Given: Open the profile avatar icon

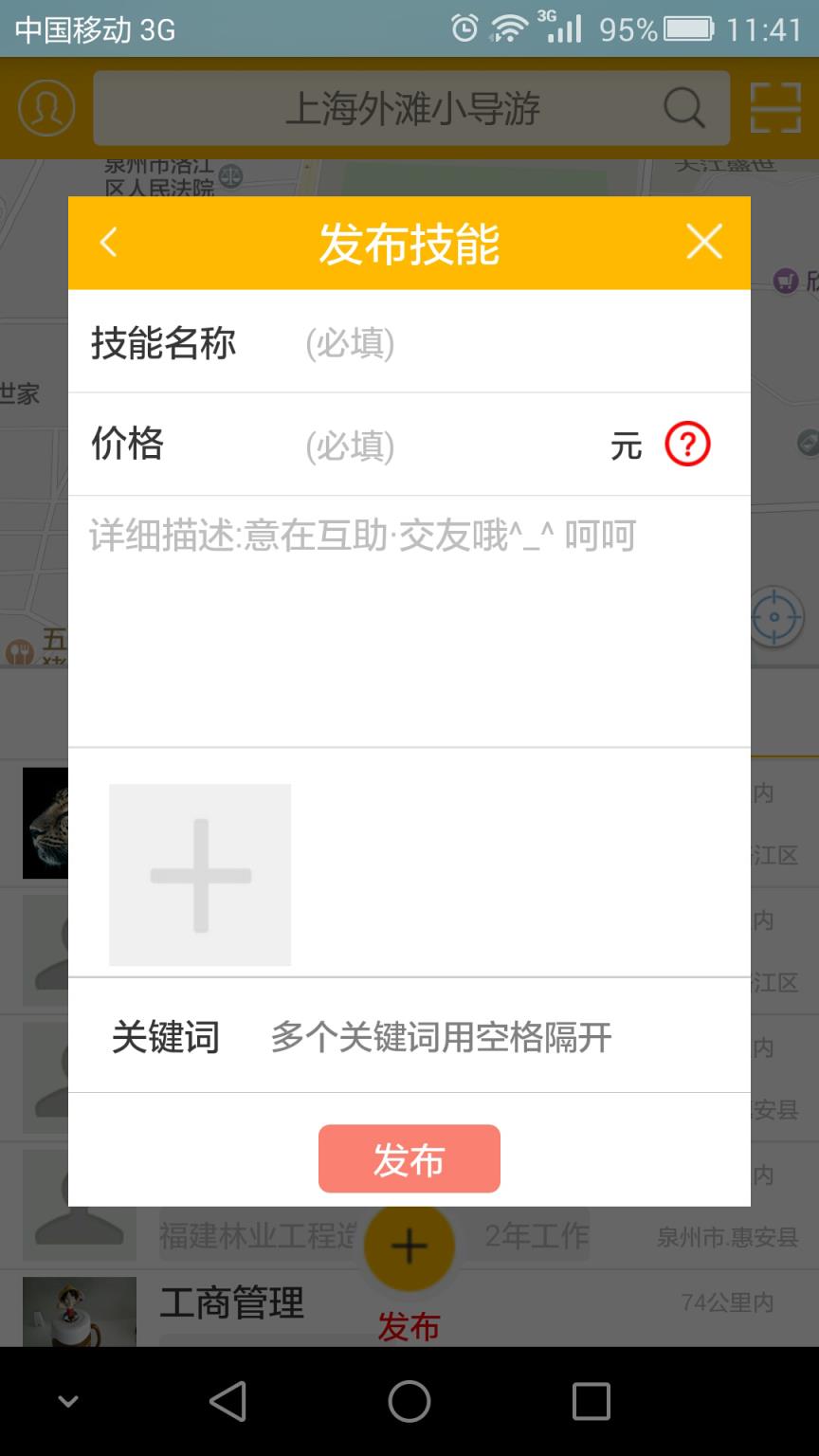Looking at the screenshot, I should [45, 108].
